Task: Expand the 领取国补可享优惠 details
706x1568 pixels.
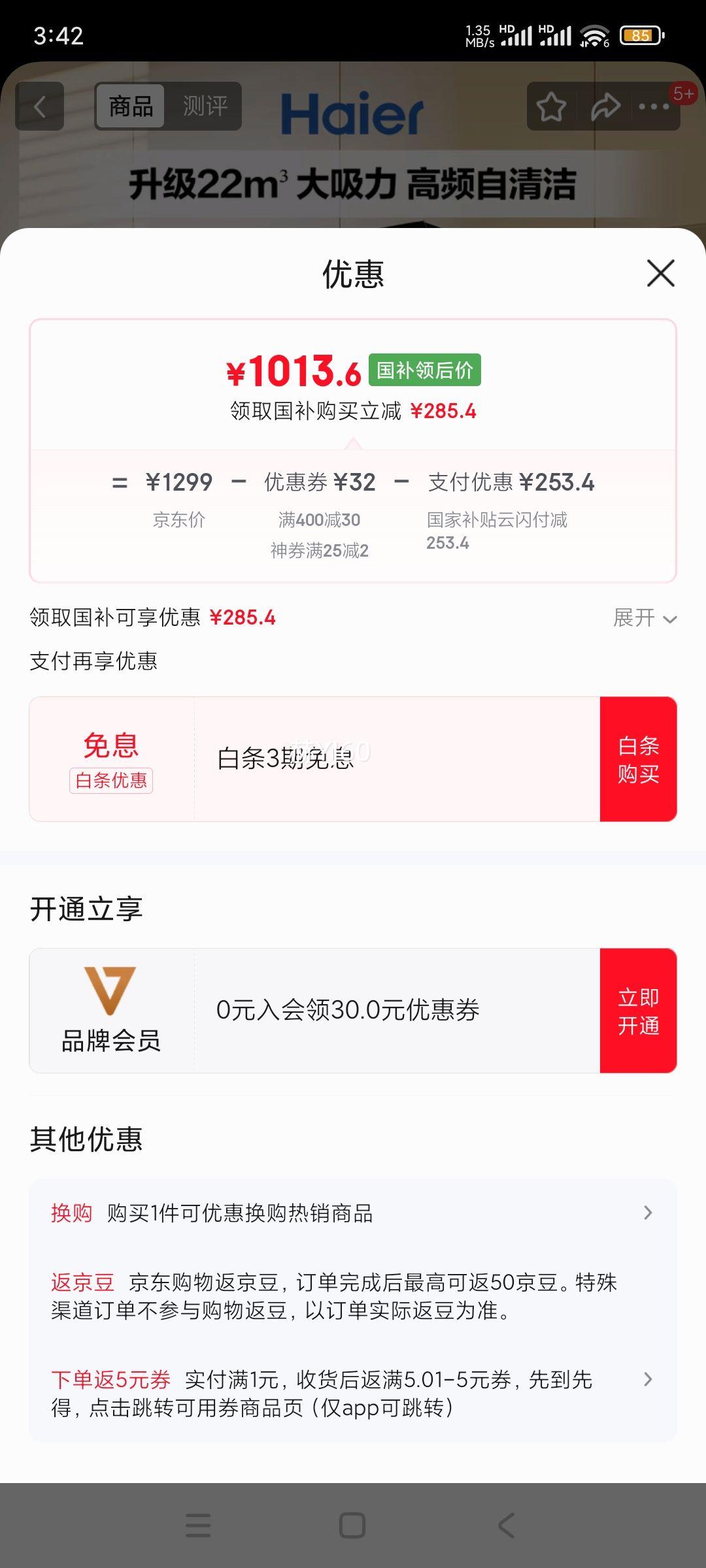Action: pos(645,618)
